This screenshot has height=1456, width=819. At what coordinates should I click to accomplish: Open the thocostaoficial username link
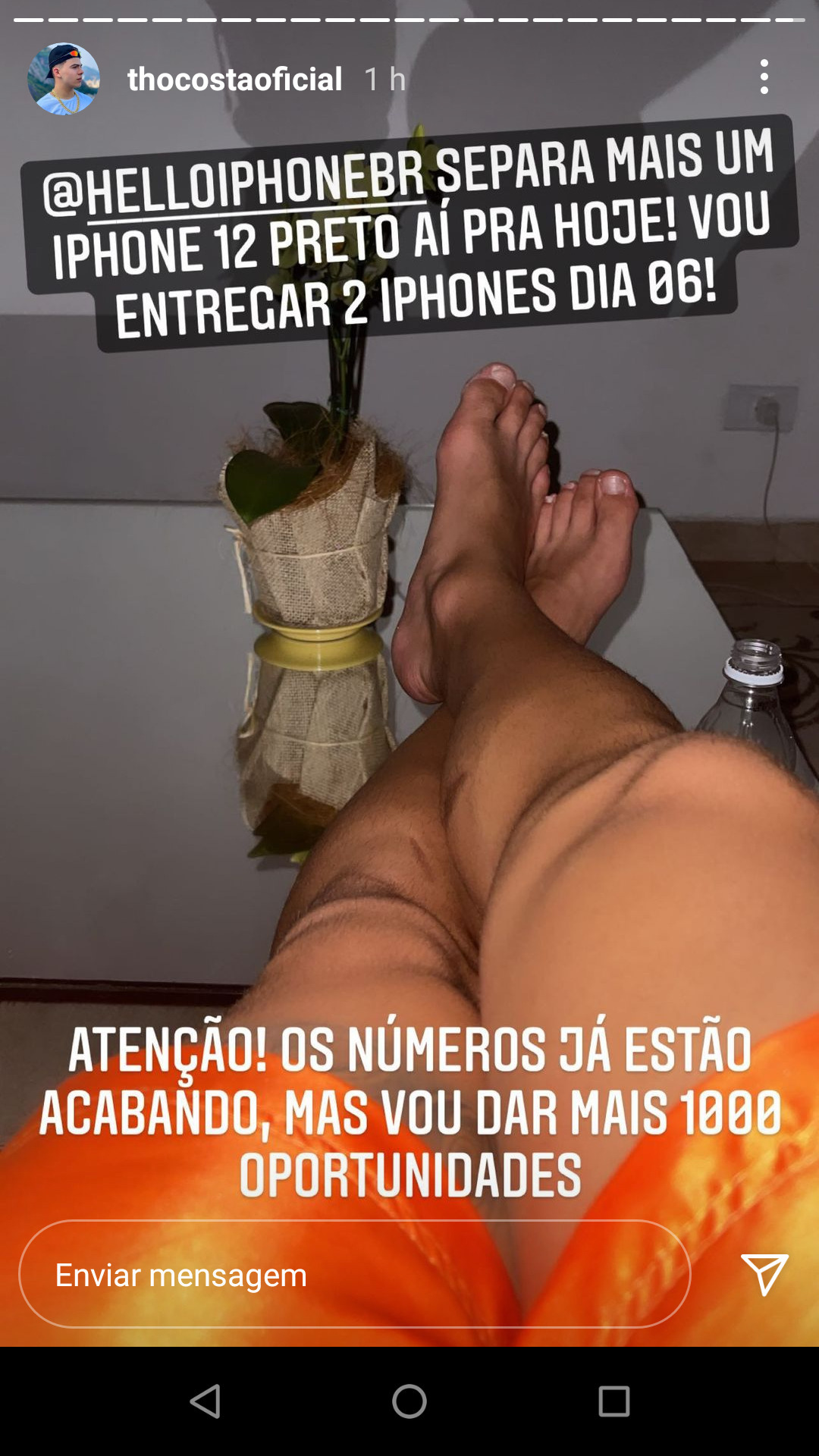click(x=234, y=79)
